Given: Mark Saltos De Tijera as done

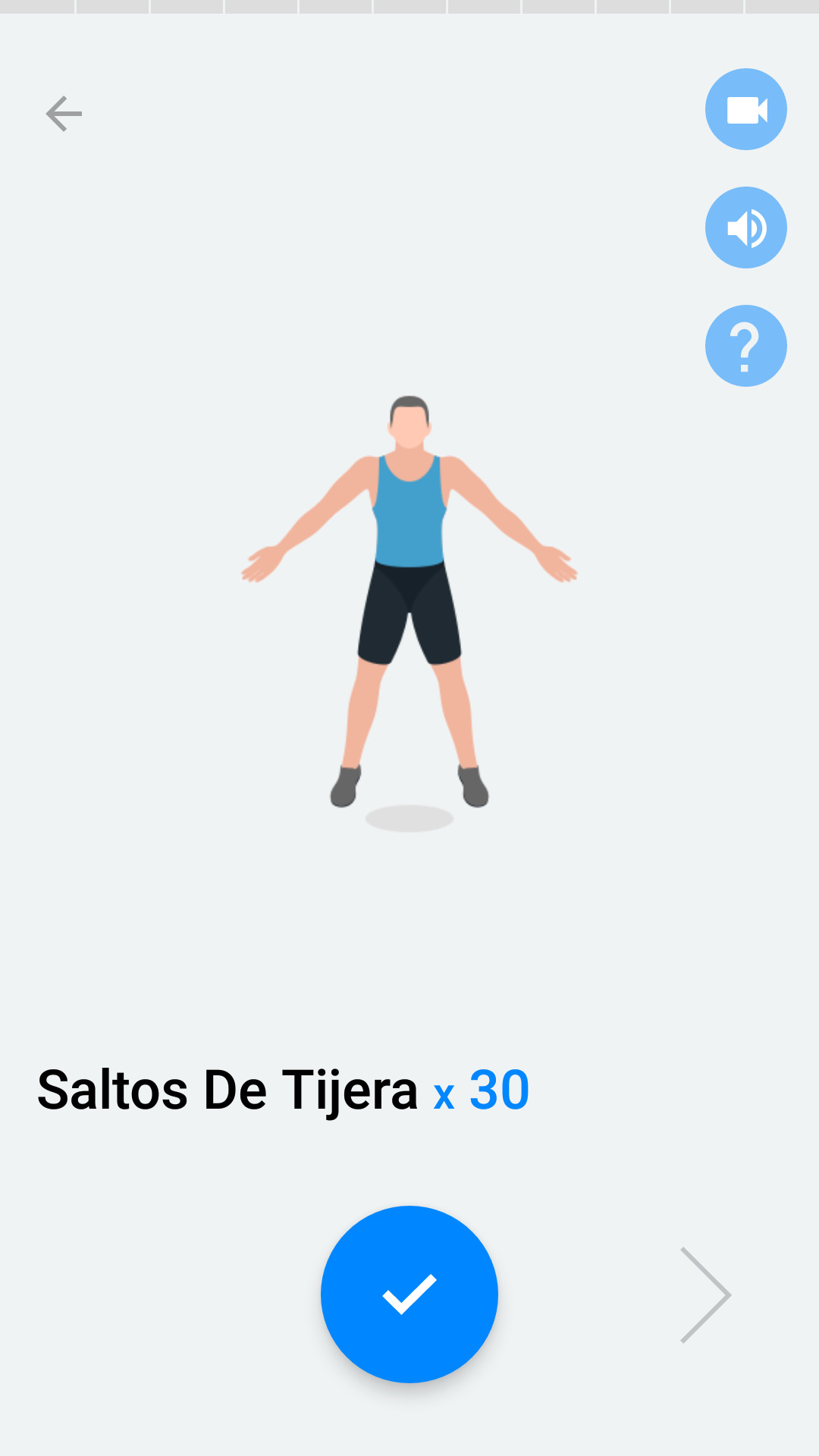Looking at the screenshot, I should (409, 1294).
